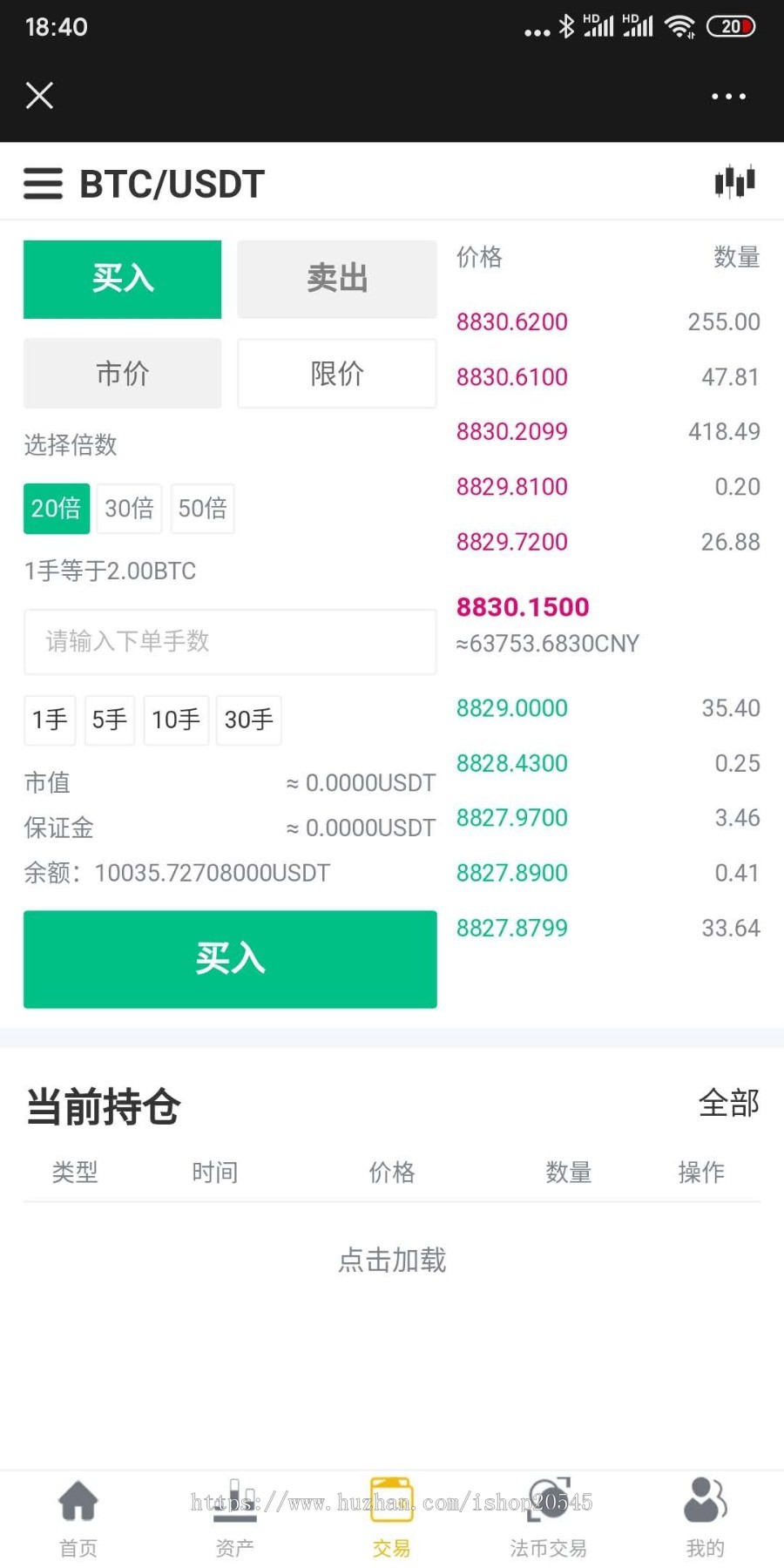Switch to the 市价 market price tab
The width and height of the screenshot is (784, 1568).
coord(122,374)
